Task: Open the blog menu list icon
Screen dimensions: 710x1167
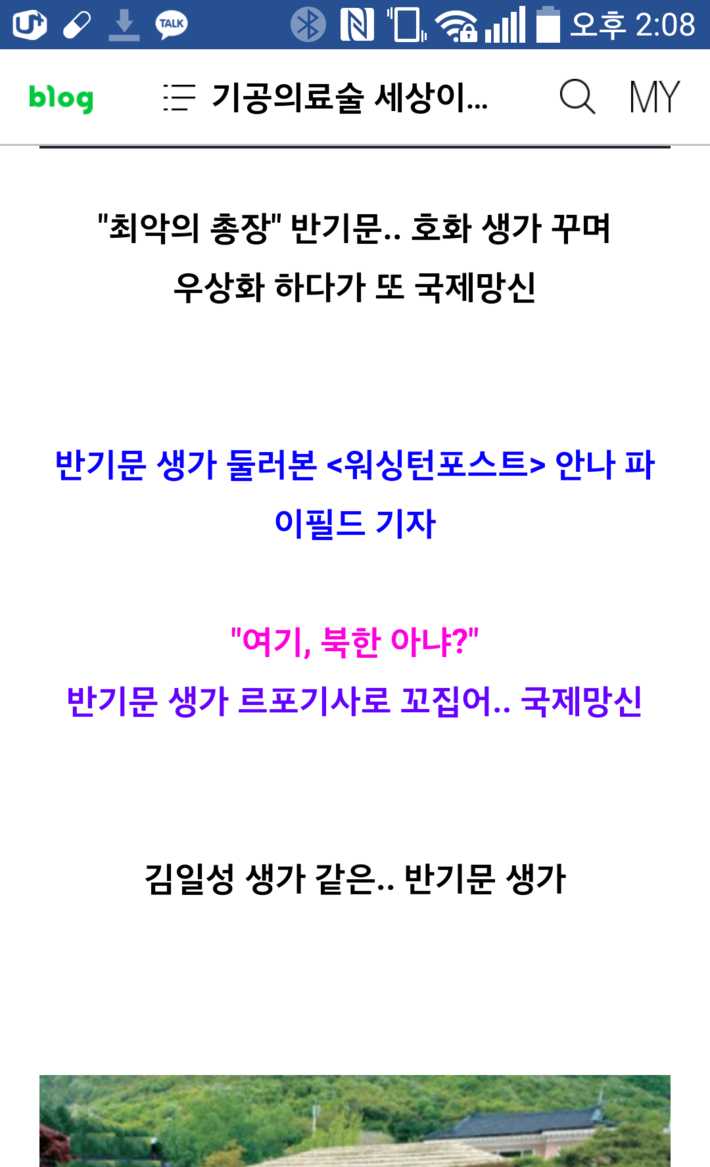Action: (178, 97)
